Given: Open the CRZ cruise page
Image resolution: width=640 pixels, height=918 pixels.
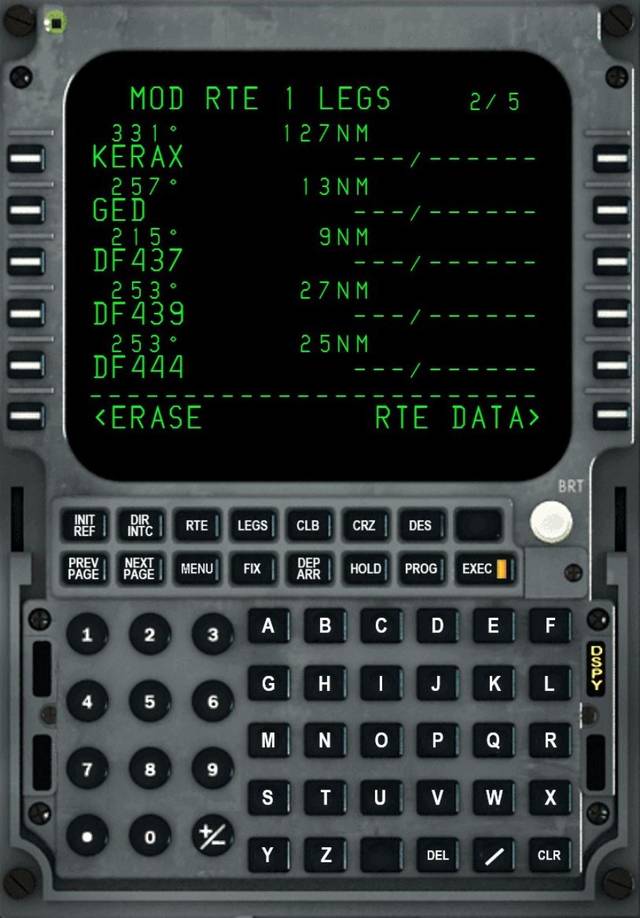Looking at the screenshot, I should tap(364, 525).
